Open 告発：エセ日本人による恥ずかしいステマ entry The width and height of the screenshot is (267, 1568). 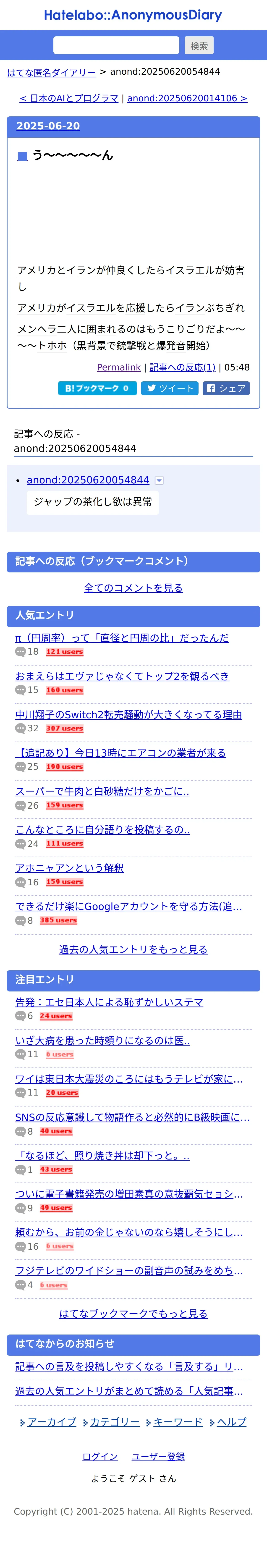[x=109, y=1002]
